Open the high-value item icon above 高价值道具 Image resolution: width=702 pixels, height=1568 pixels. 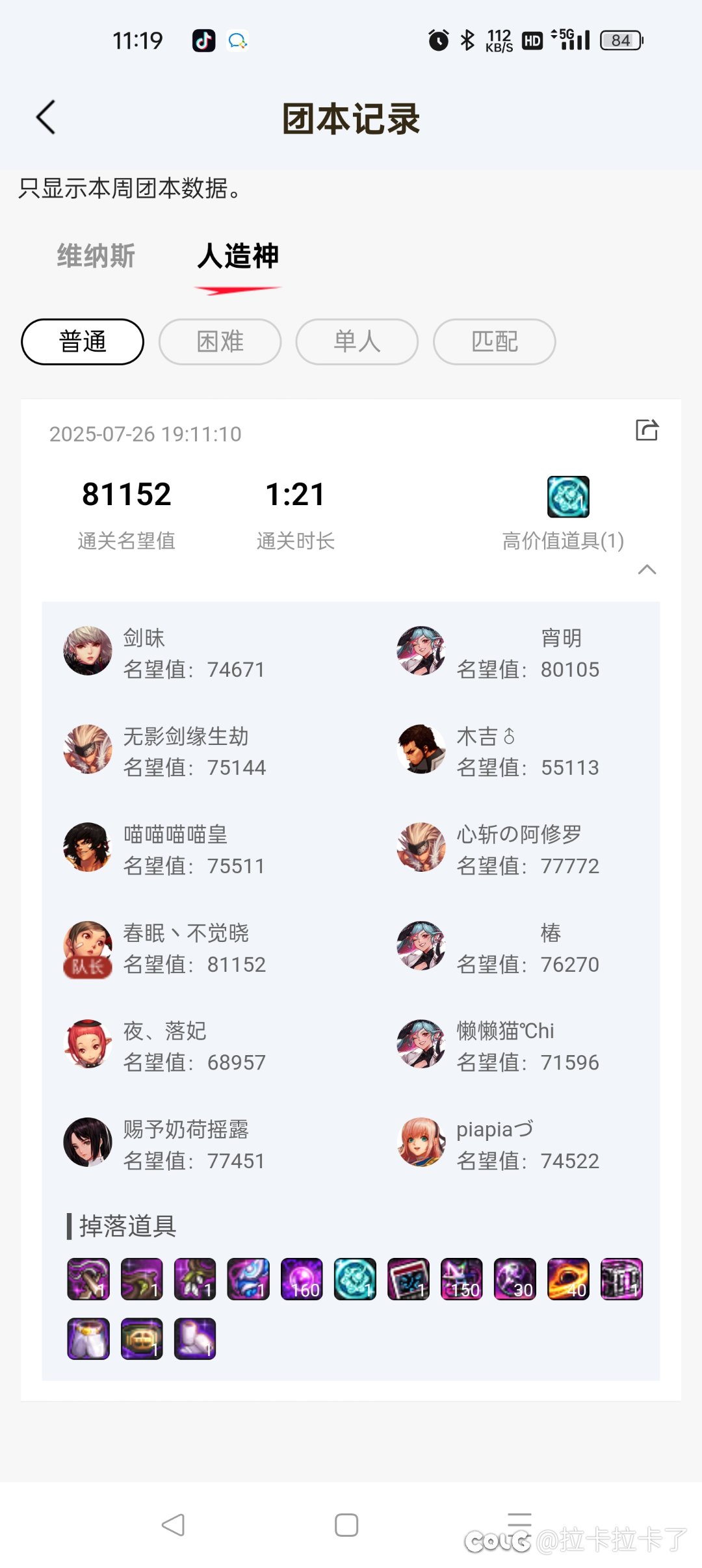click(568, 497)
